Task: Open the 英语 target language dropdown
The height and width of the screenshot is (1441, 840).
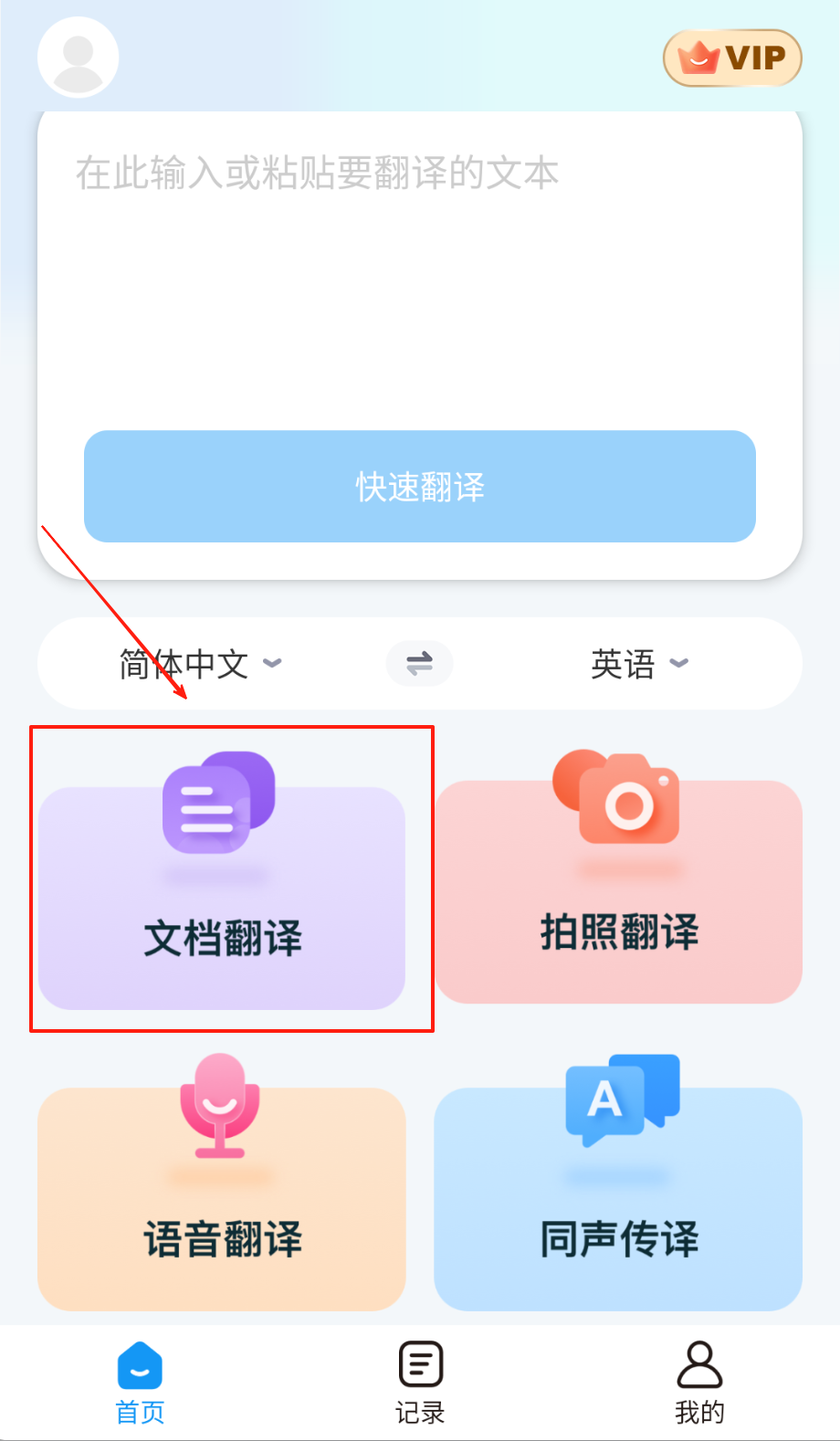Action: tap(639, 664)
